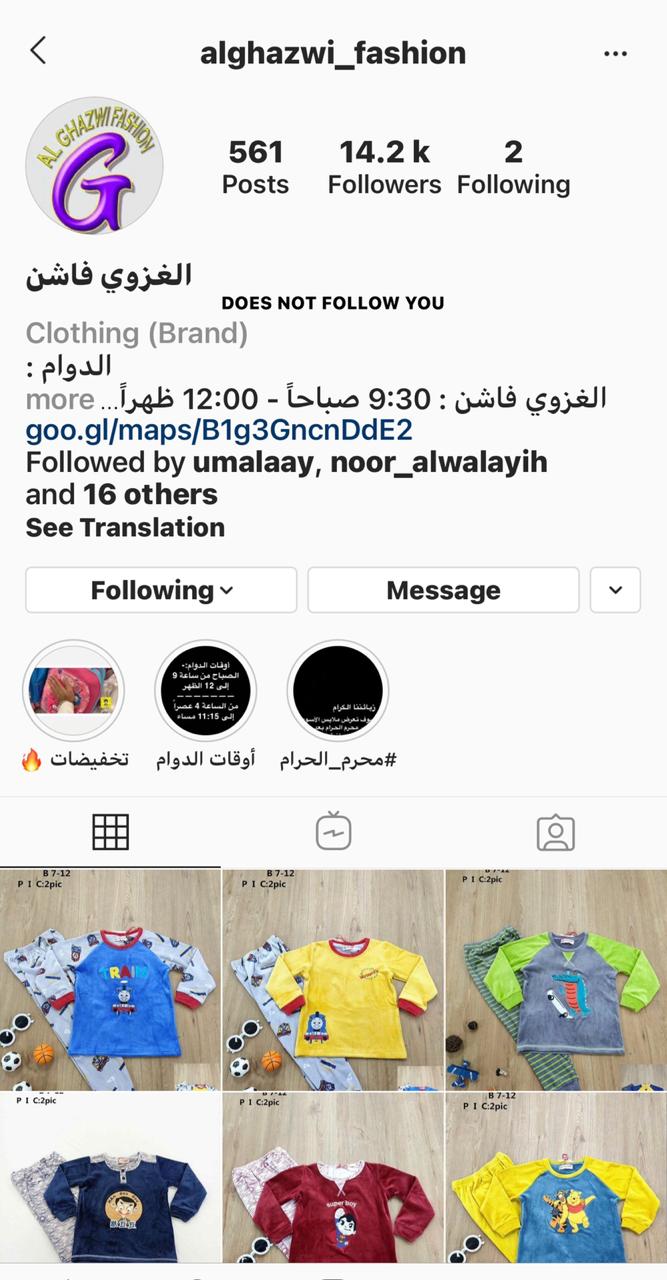Viewport: 667px width, 1280px height.
Task: Switch to the IGTV tab
Action: point(333,832)
